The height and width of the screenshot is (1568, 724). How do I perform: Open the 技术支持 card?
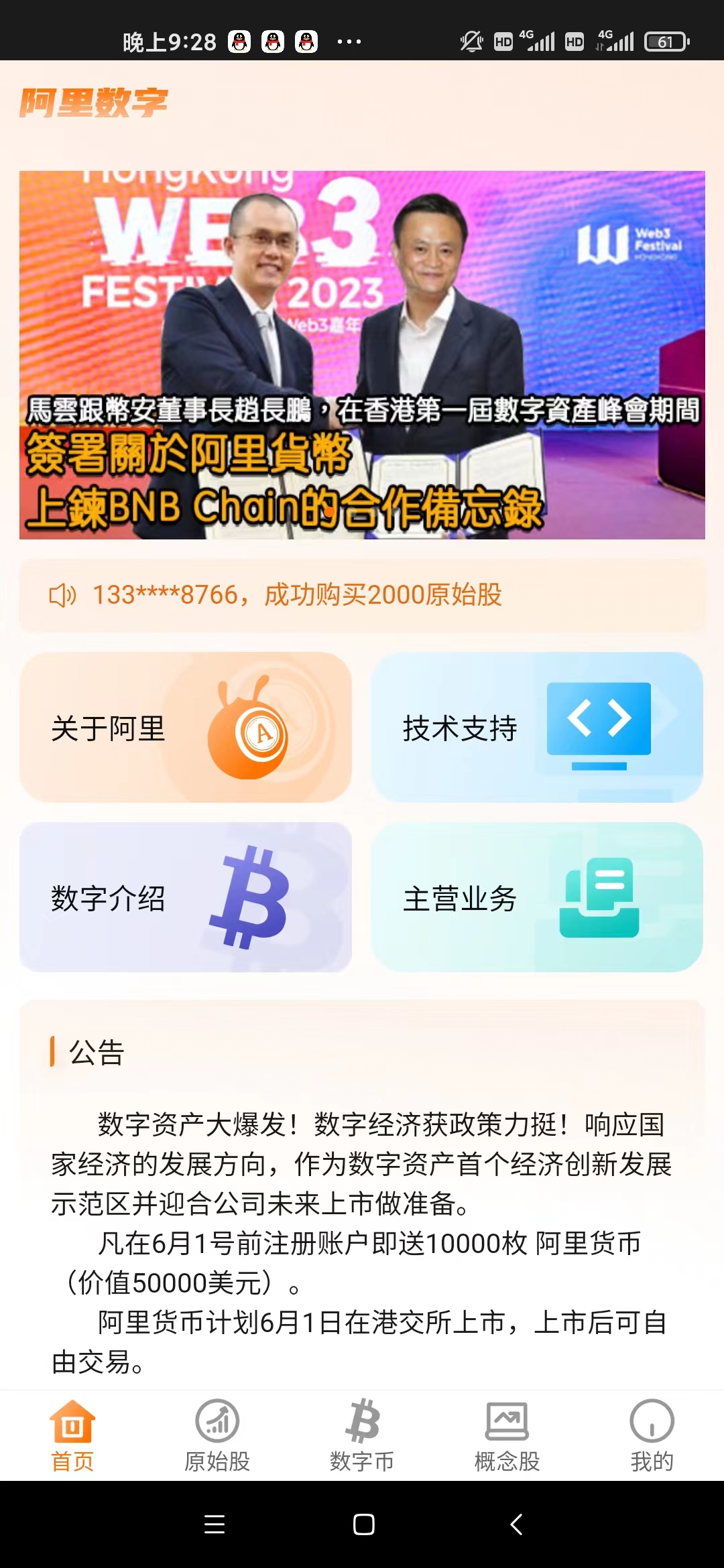click(x=537, y=728)
